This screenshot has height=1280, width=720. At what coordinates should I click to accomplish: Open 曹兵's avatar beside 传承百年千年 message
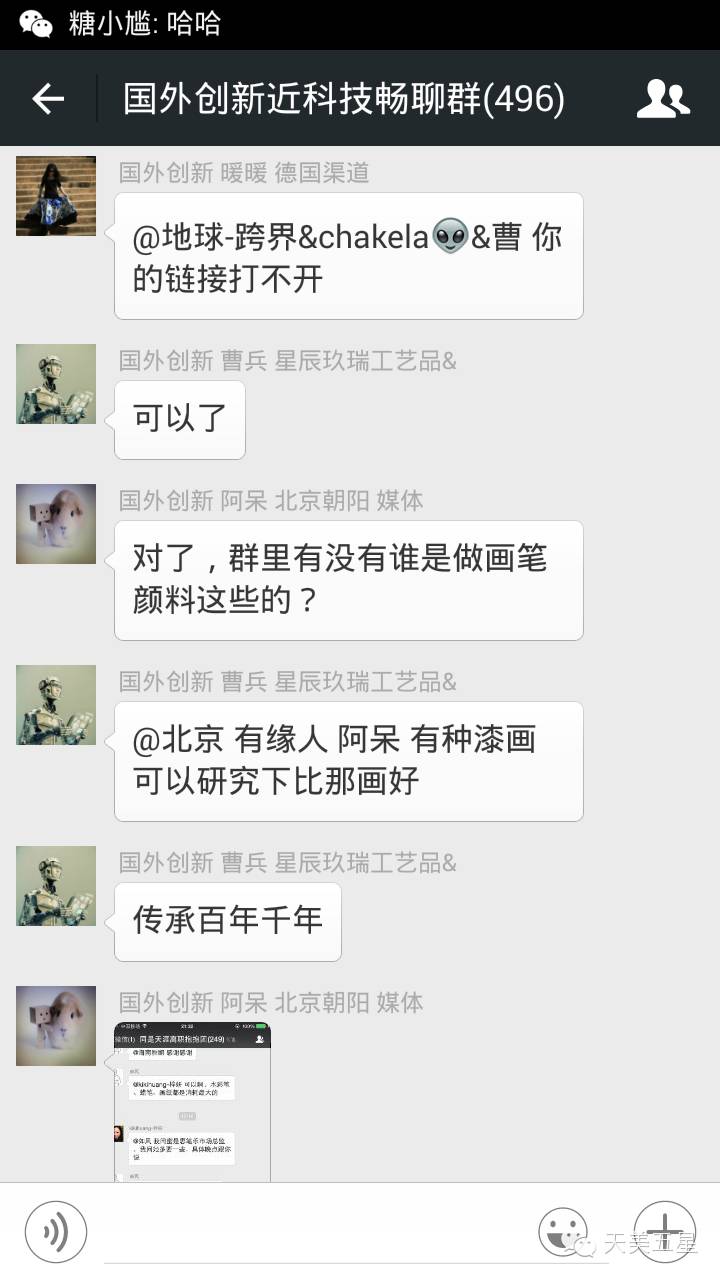tap(56, 886)
